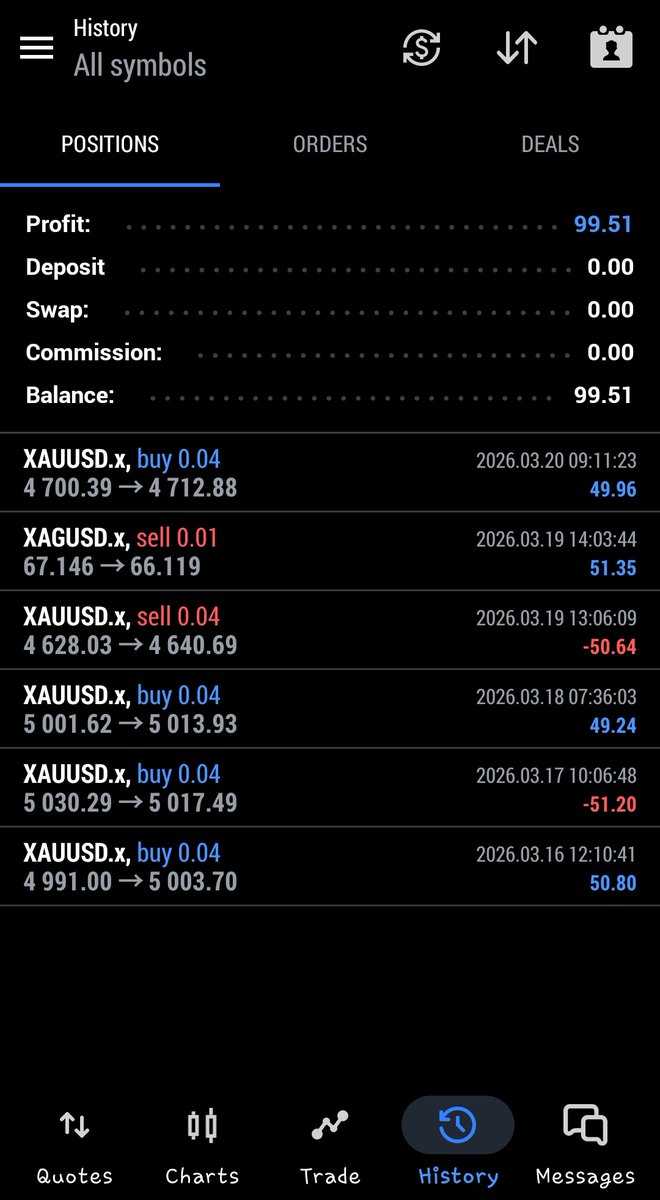Screen dimensions: 660x1200
Task: Open the Charts tab
Action: (x=202, y=1146)
